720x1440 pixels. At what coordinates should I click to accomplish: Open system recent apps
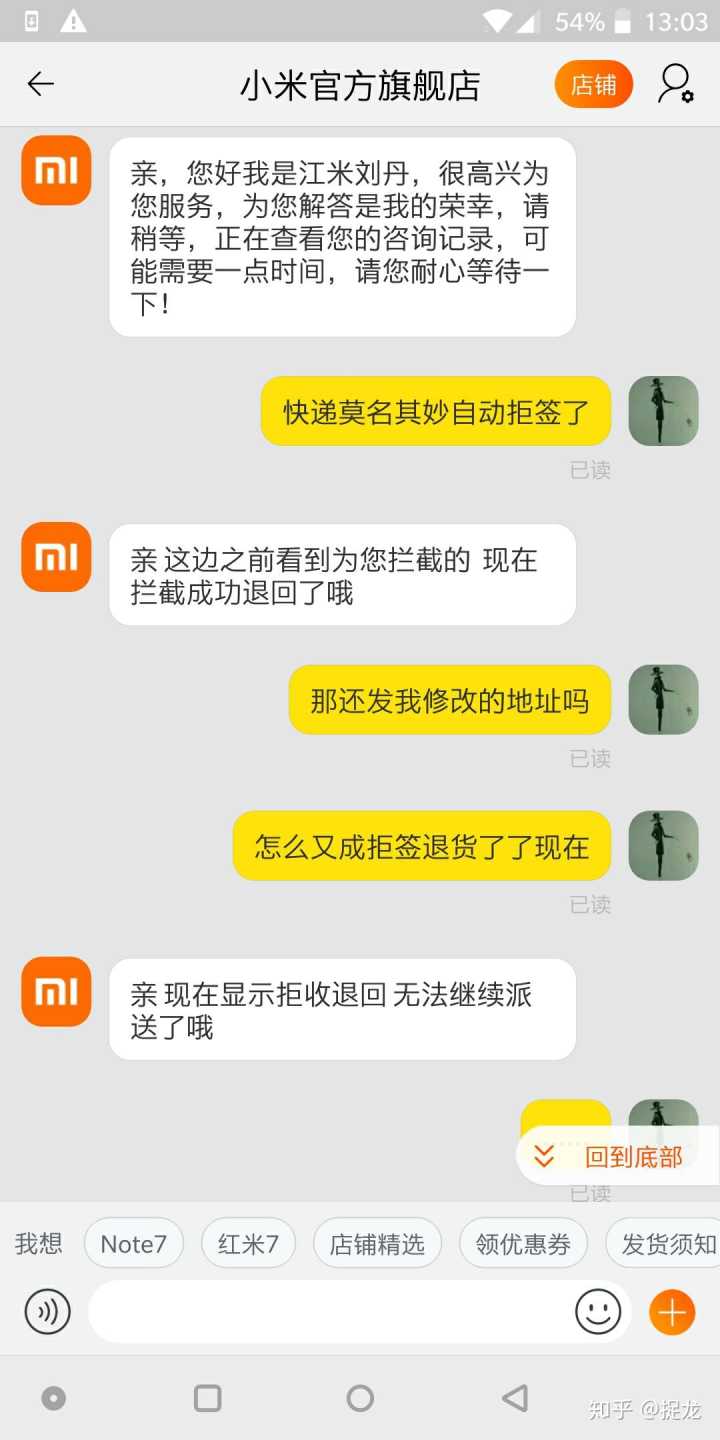[208, 1398]
